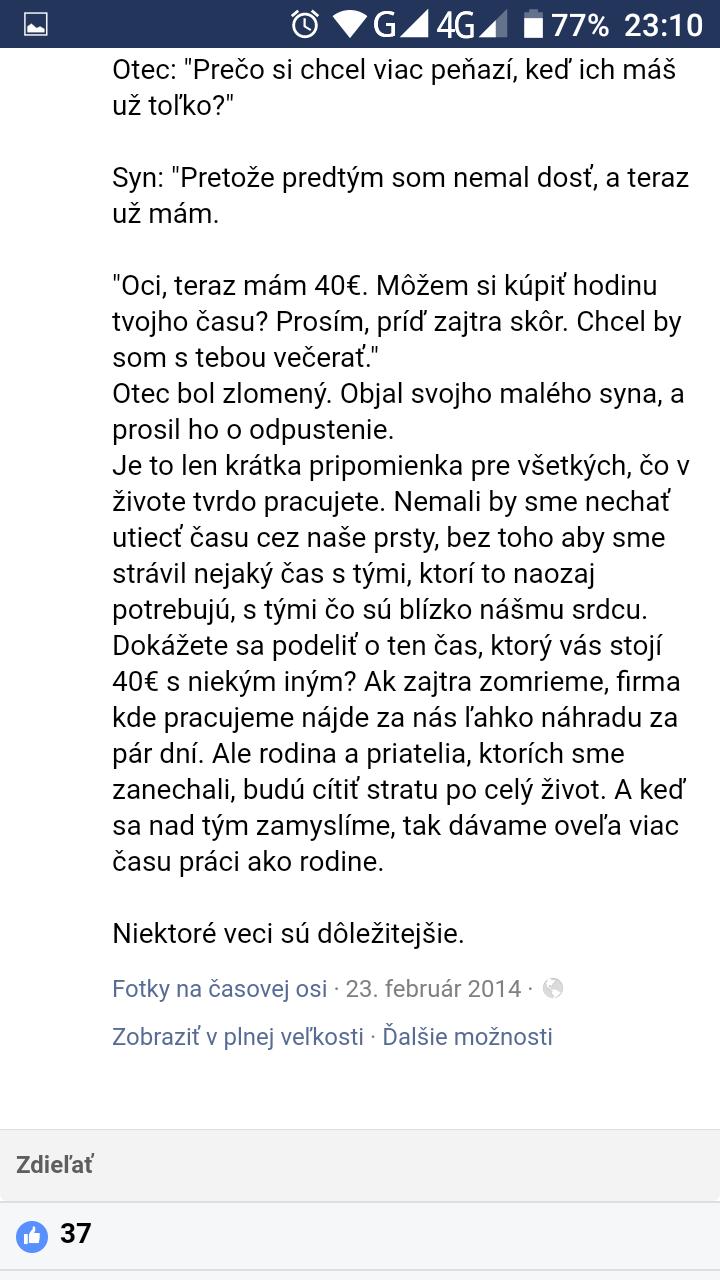Image resolution: width=720 pixels, height=1280 pixels.
Task: Tap the globe privacy icon beside the date
Action: [553, 989]
